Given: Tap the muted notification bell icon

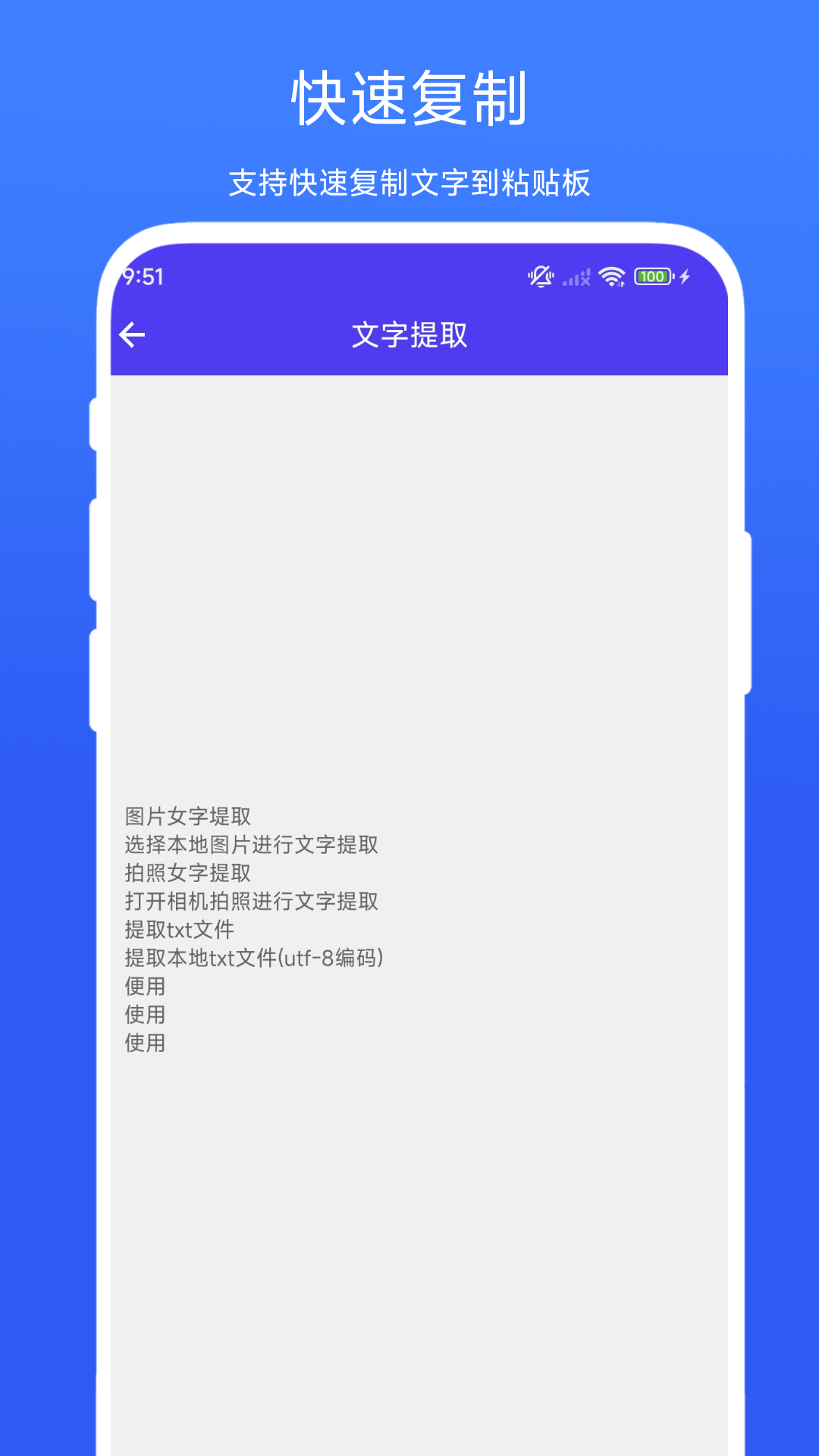Looking at the screenshot, I should (539, 276).
